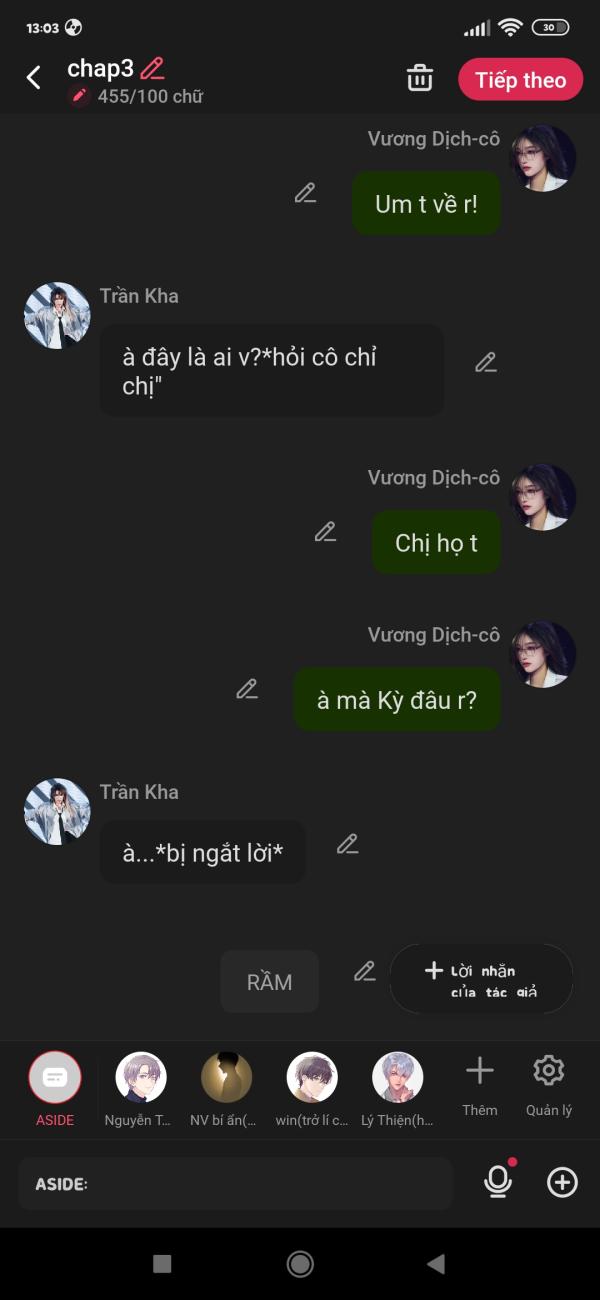The width and height of the screenshot is (600, 1300).
Task: Tap the trash icon to delete
Action: click(420, 78)
